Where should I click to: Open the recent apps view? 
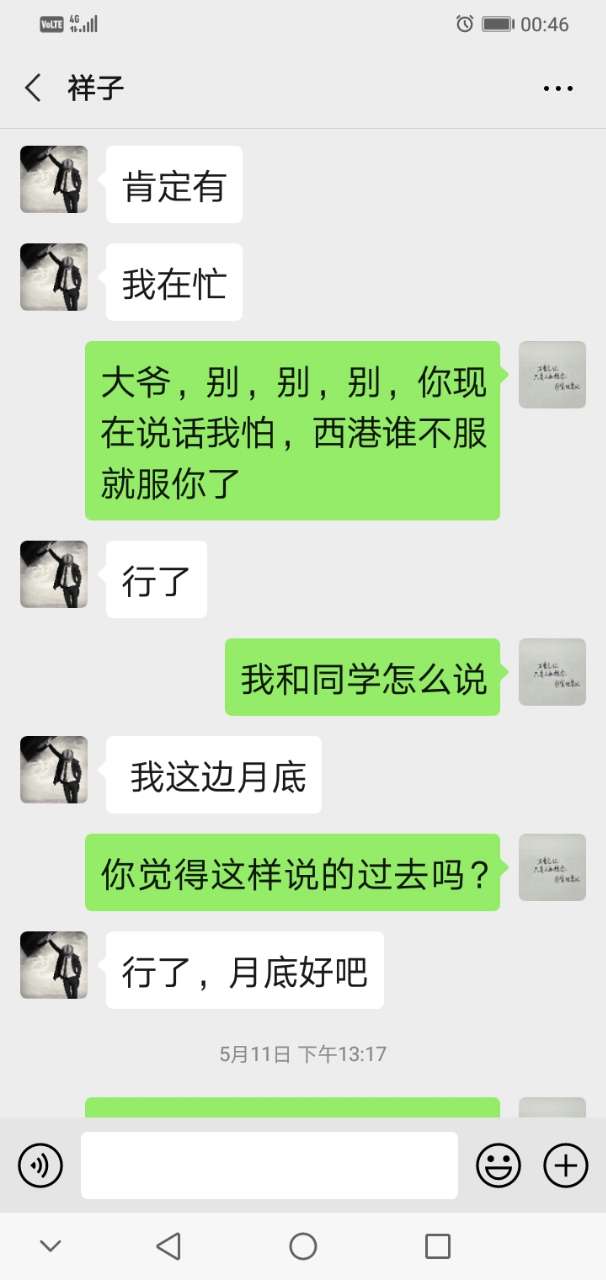click(437, 1246)
